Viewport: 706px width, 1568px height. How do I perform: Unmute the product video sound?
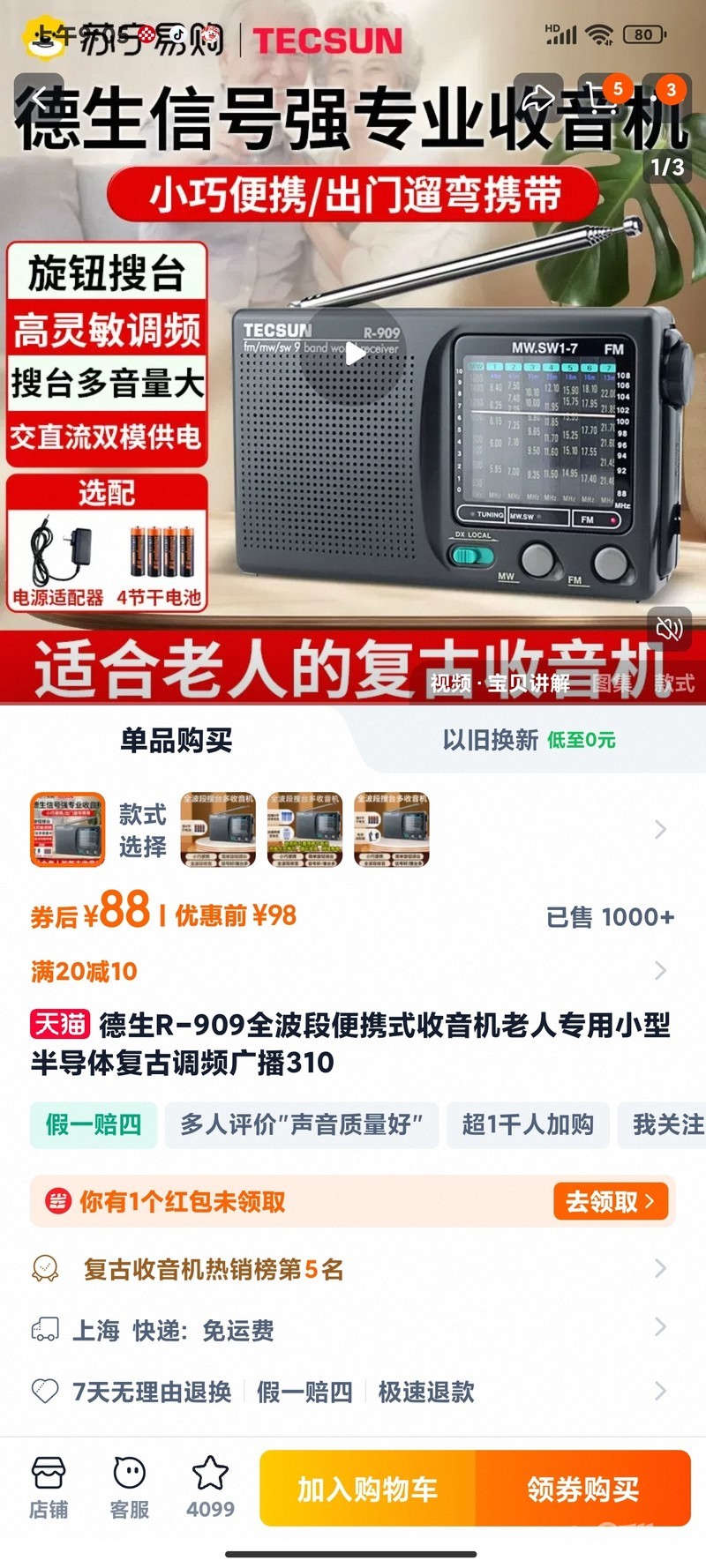point(669,628)
